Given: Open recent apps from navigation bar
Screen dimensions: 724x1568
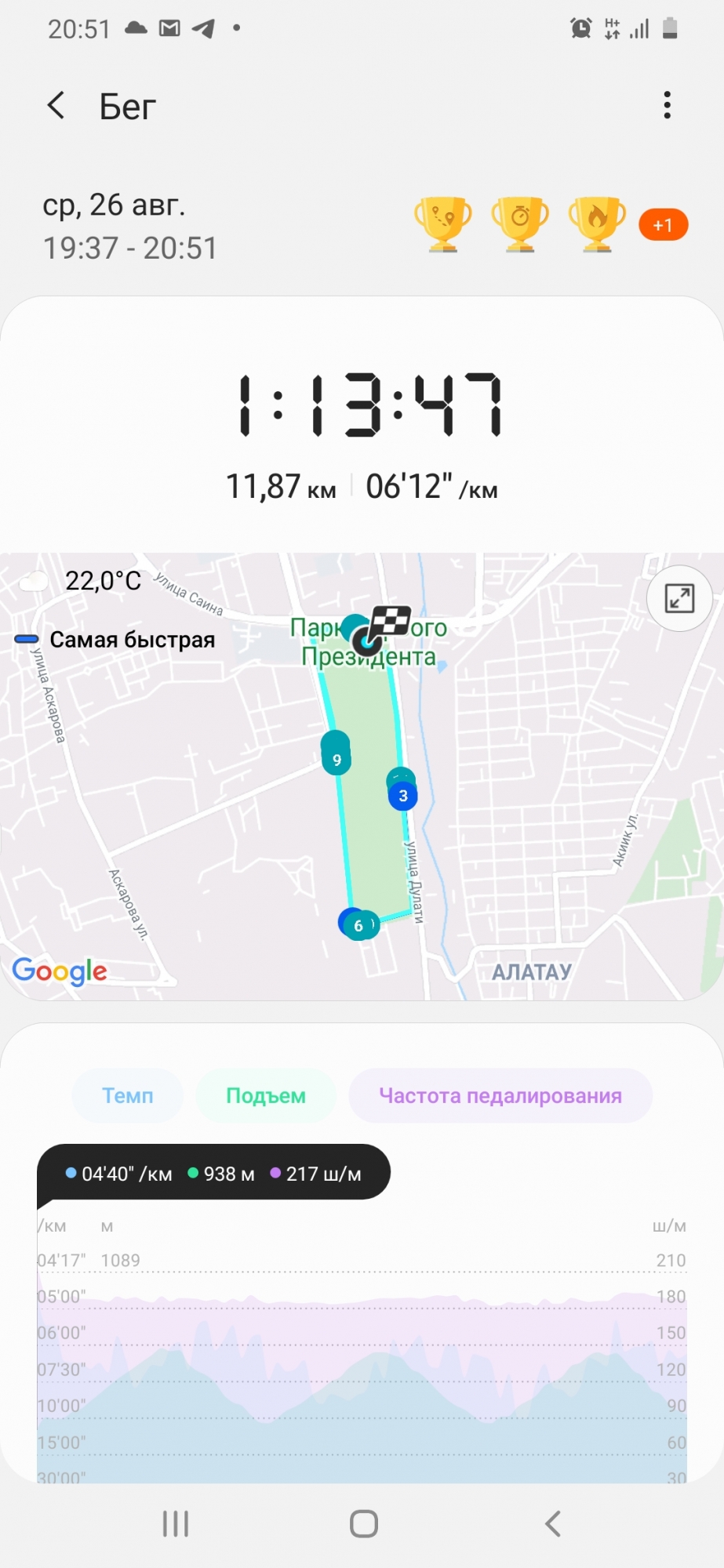Looking at the screenshot, I should (176, 1524).
